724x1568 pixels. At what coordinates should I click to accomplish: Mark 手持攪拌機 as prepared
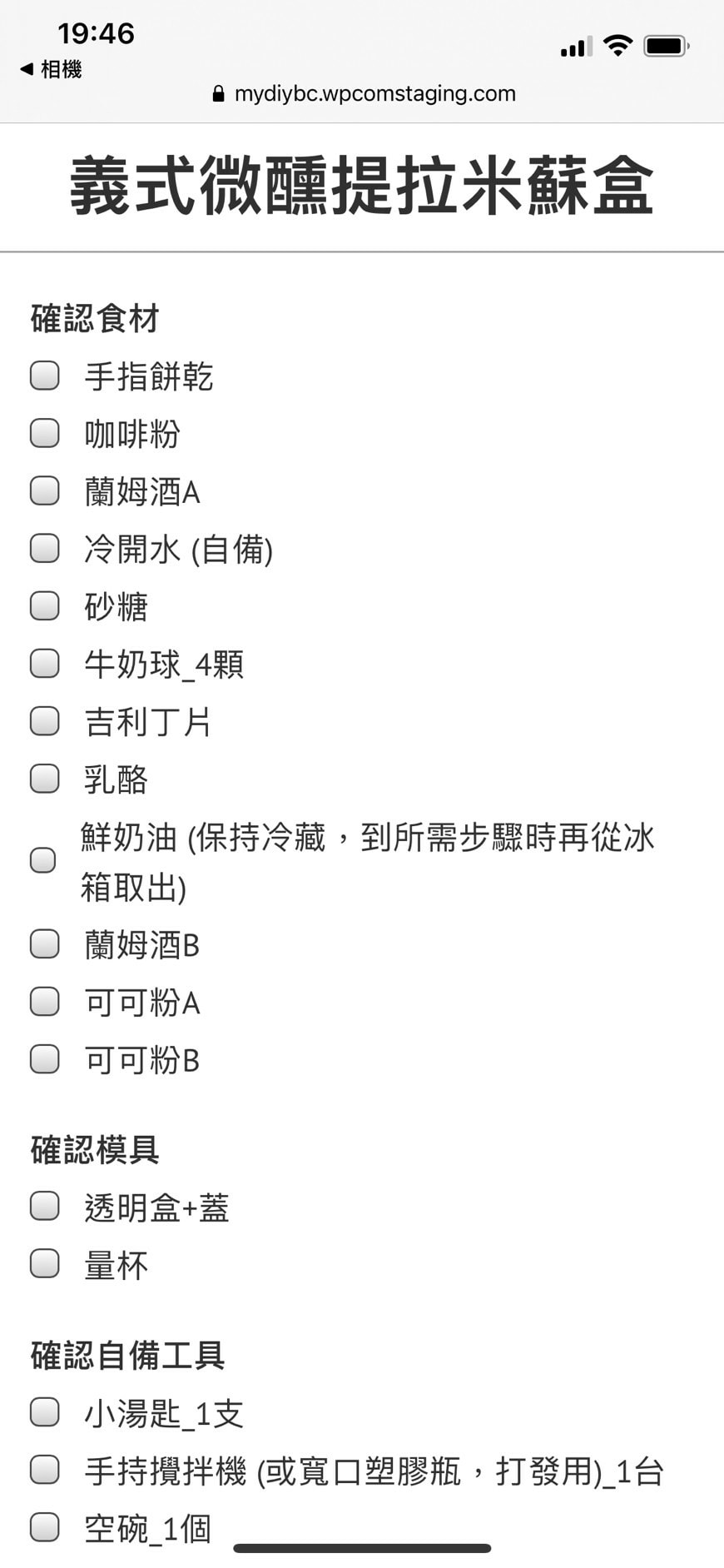coord(45,1470)
